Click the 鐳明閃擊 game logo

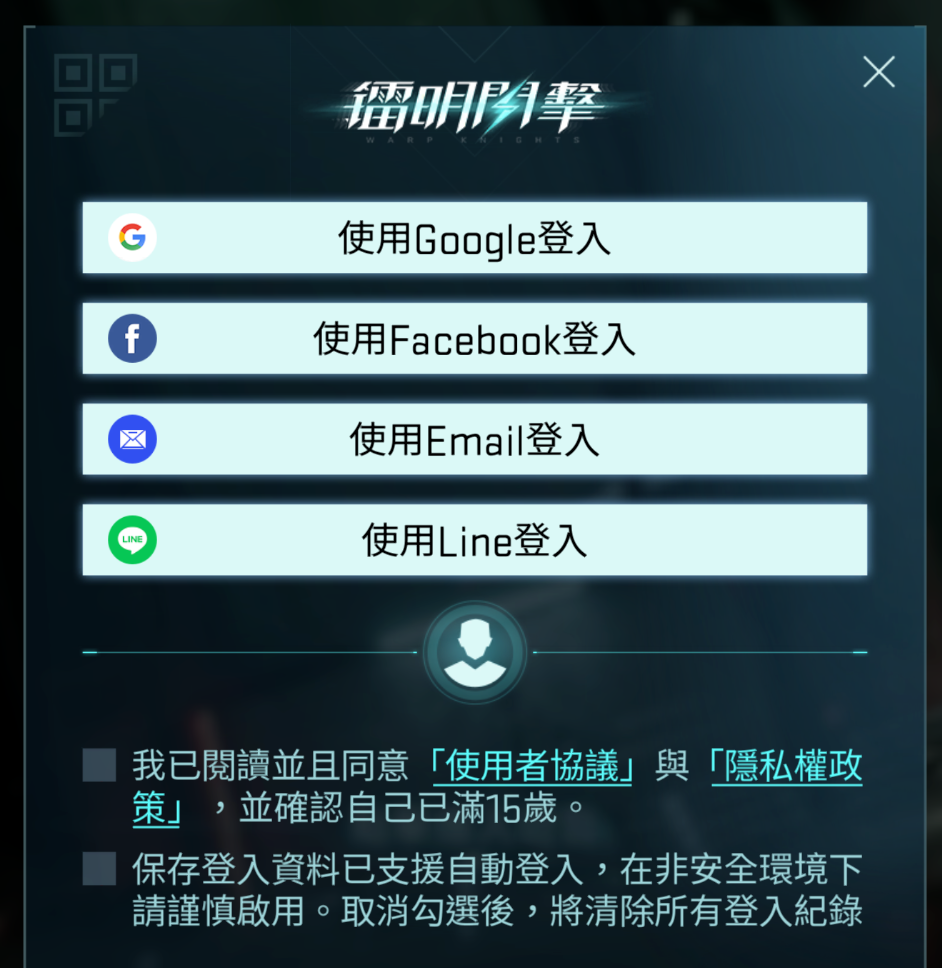tap(470, 105)
